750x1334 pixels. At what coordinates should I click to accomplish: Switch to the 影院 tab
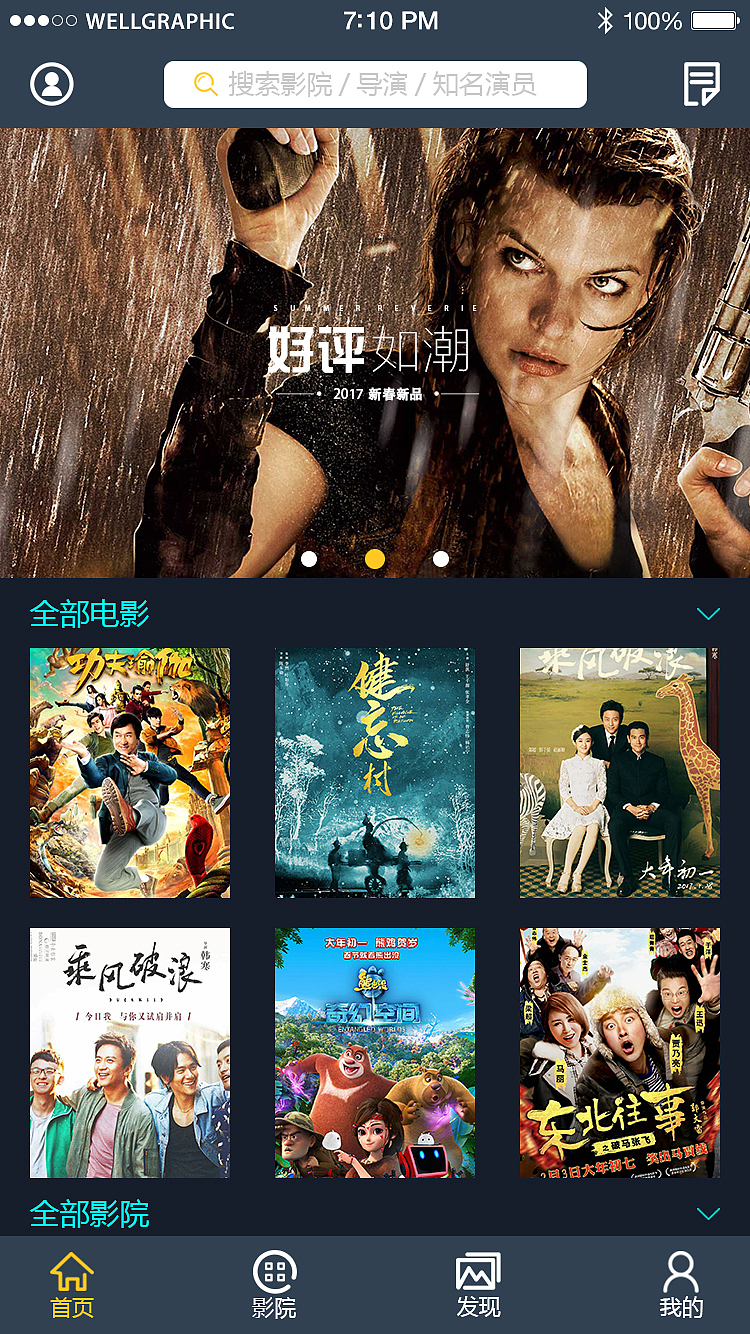[274, 1286]
